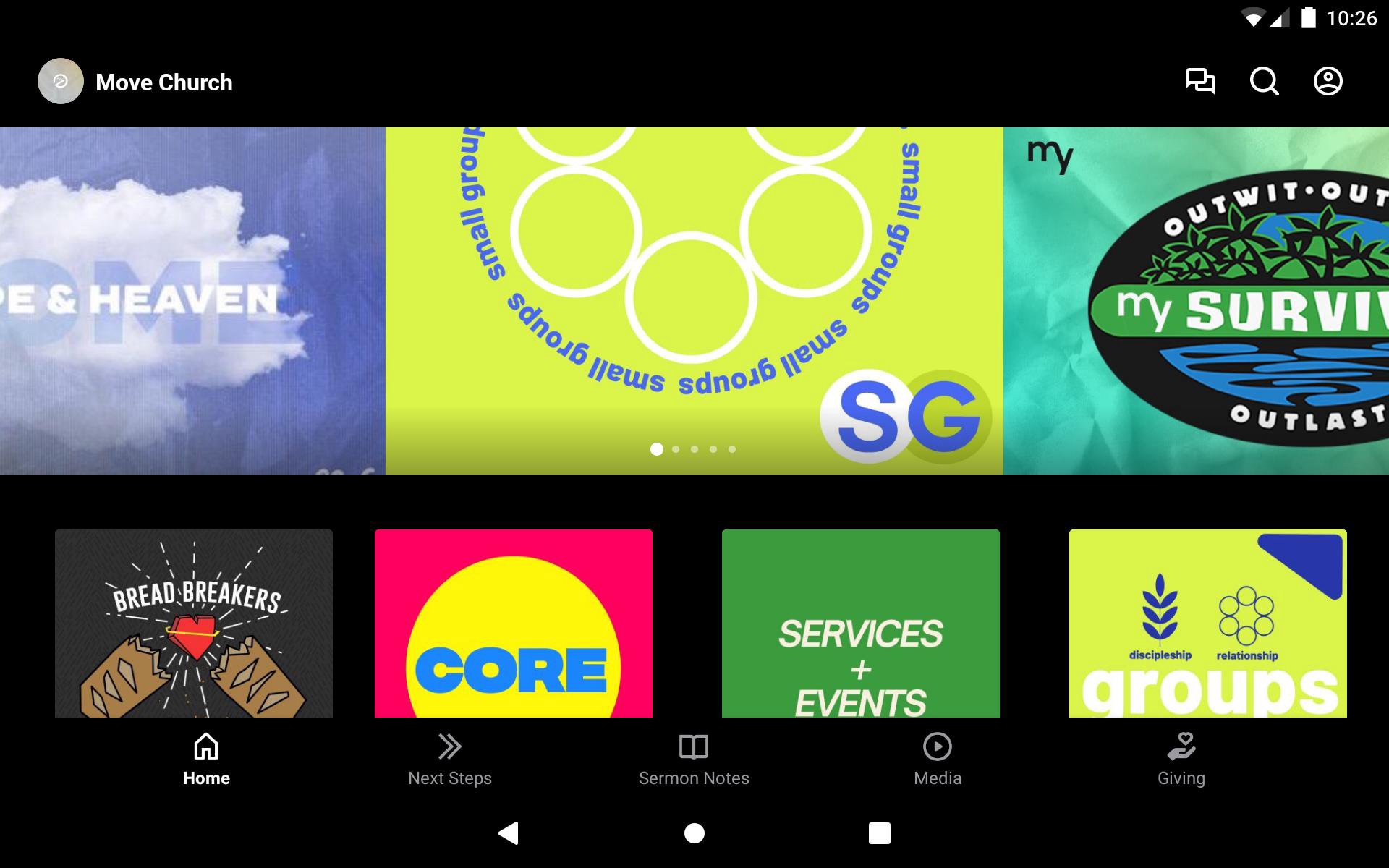
Task: Open the user profile icon
Action: pos(1328,81)
